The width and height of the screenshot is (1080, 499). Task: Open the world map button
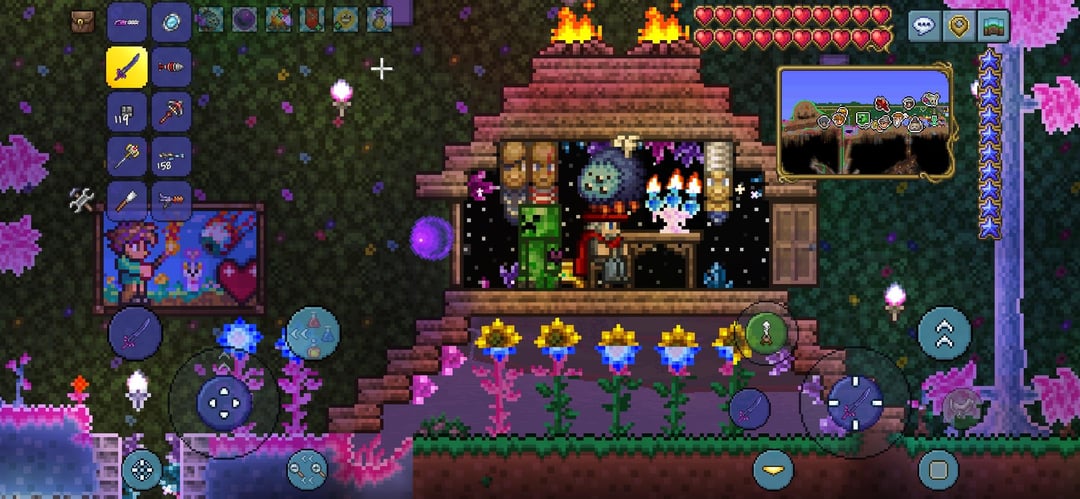[x=993, y=26]
